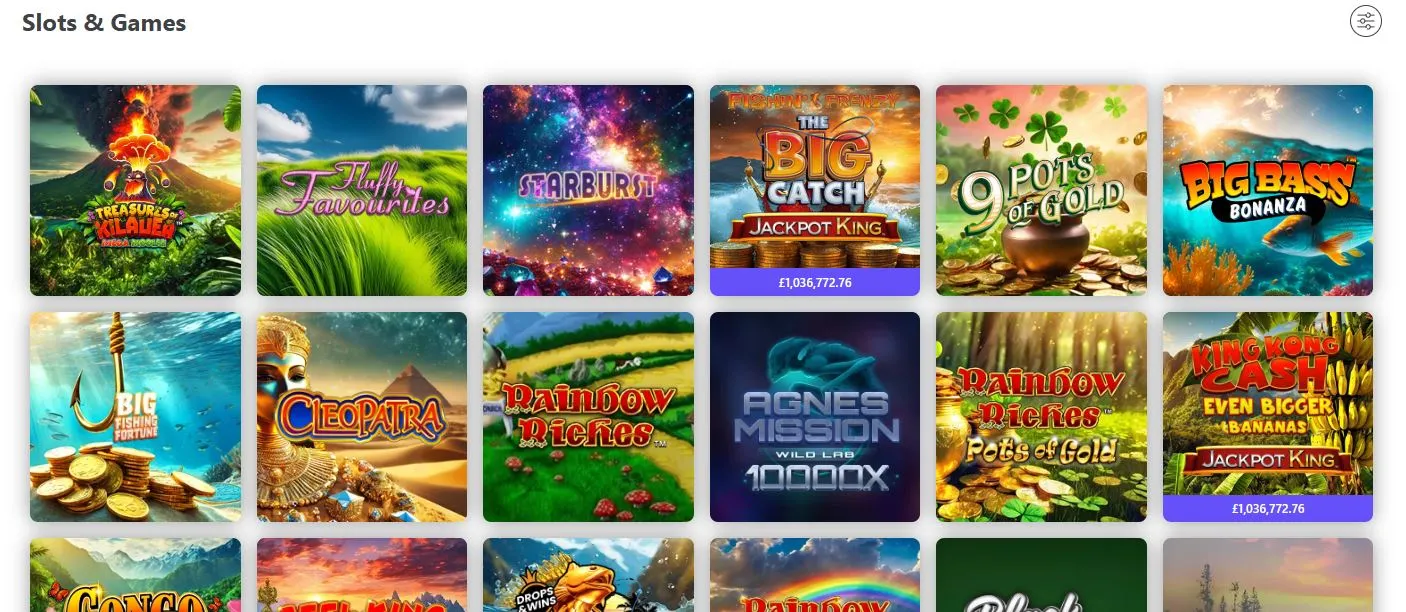Open the filter options icon
This screenshot has height=612, width=1406.
tap(1365, 21)
